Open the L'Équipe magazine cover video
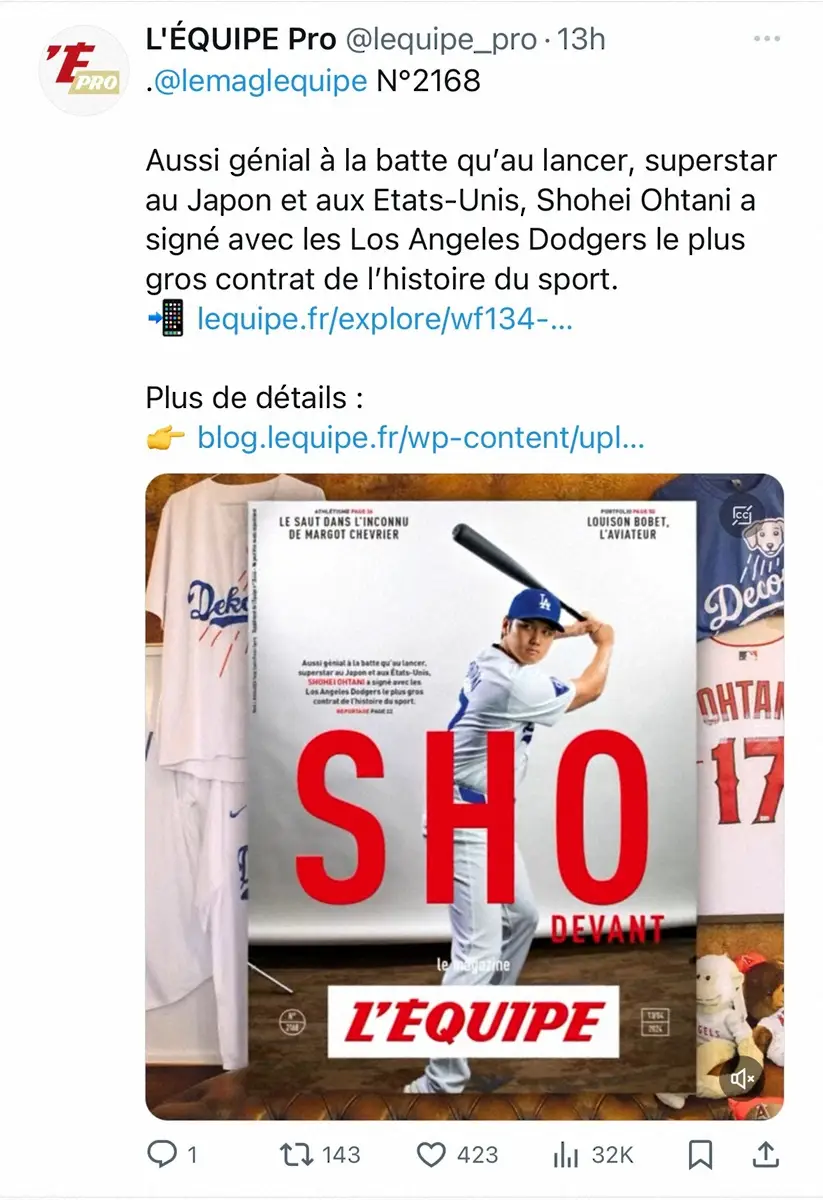The image size is (823, 1200). tap(465, 795)
